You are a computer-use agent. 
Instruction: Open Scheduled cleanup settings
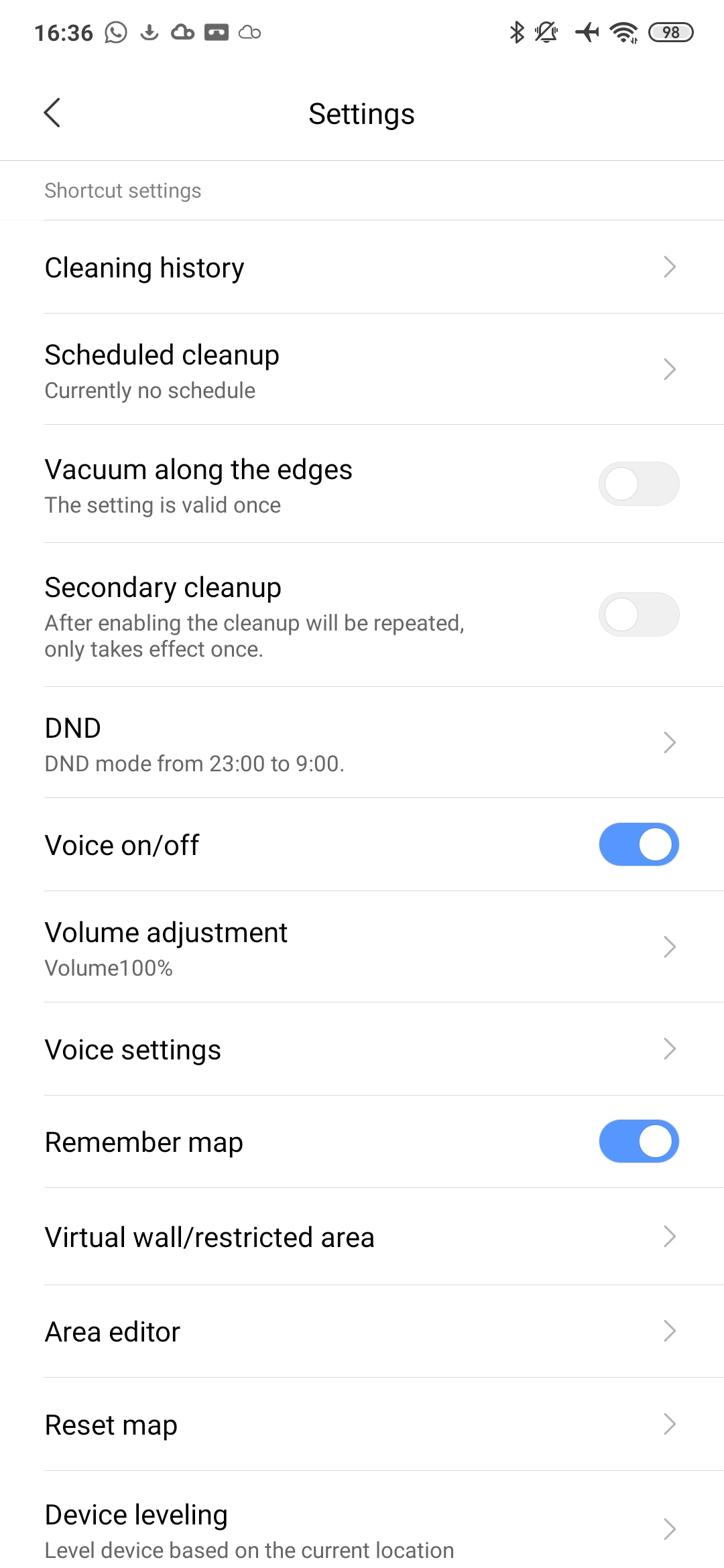coord(362,370)
